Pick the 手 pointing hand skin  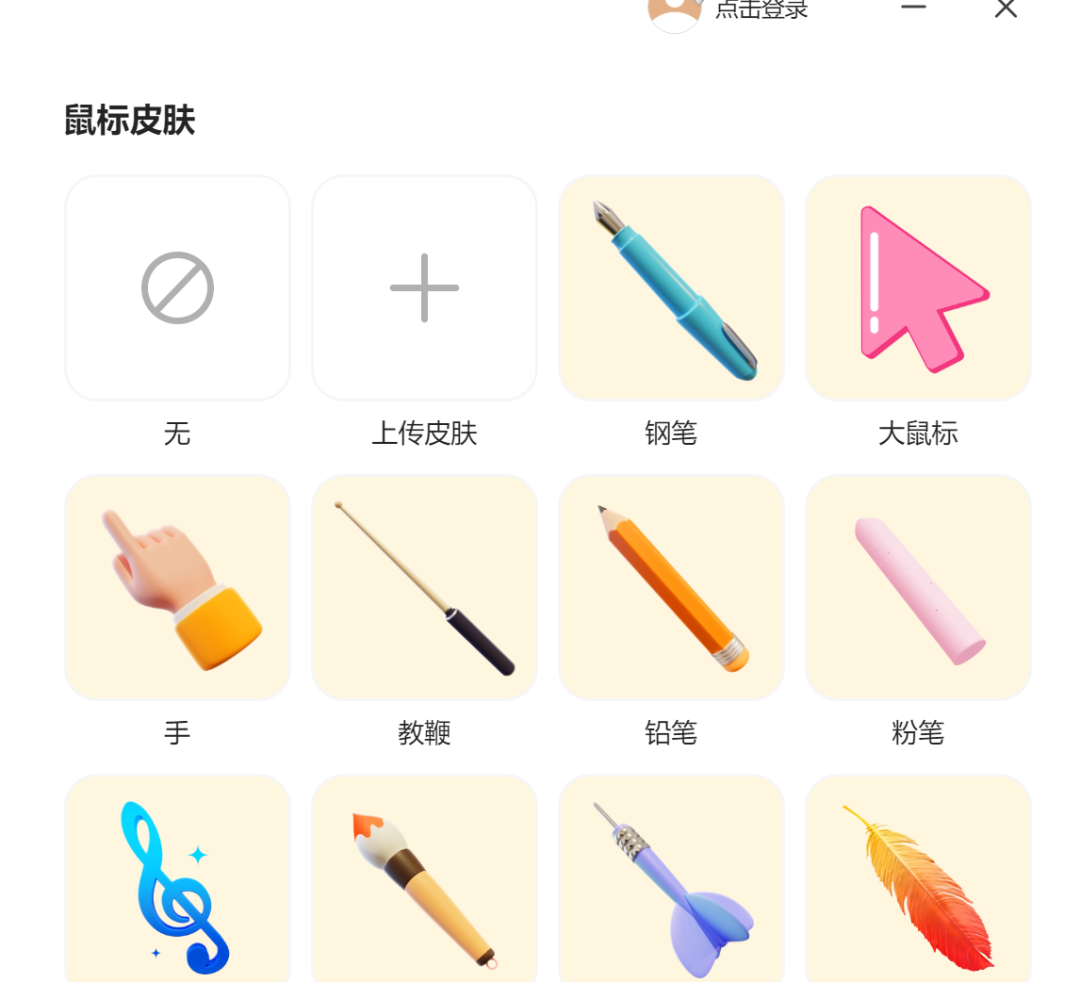point(178,588)
